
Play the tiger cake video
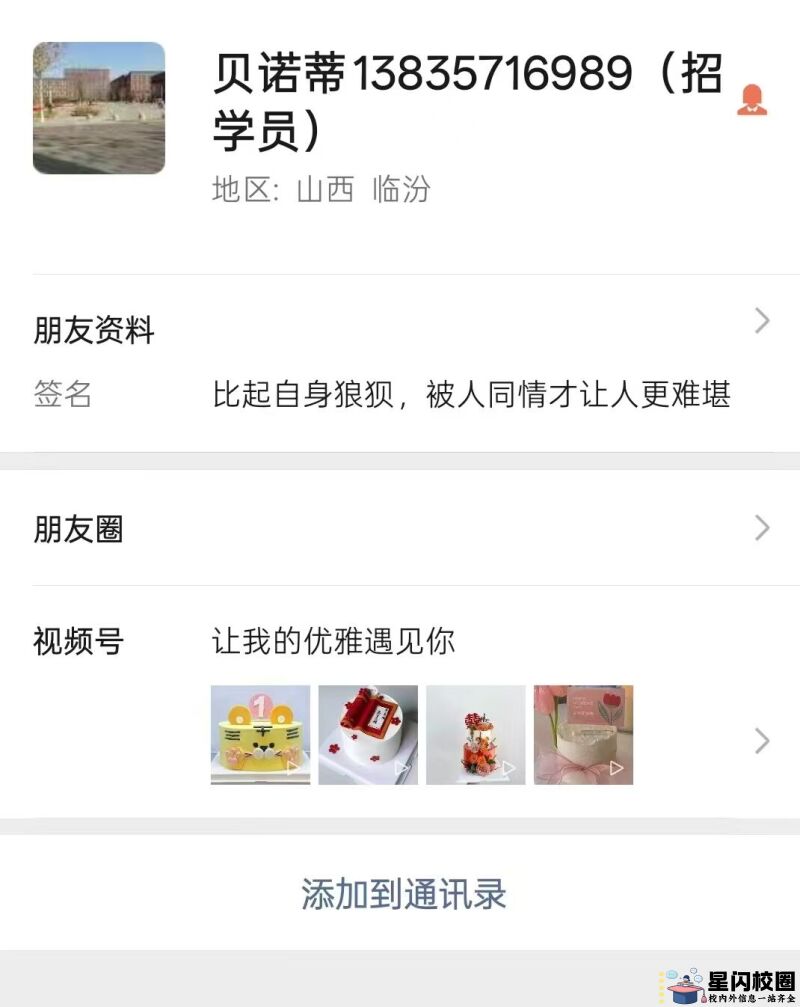261,735
